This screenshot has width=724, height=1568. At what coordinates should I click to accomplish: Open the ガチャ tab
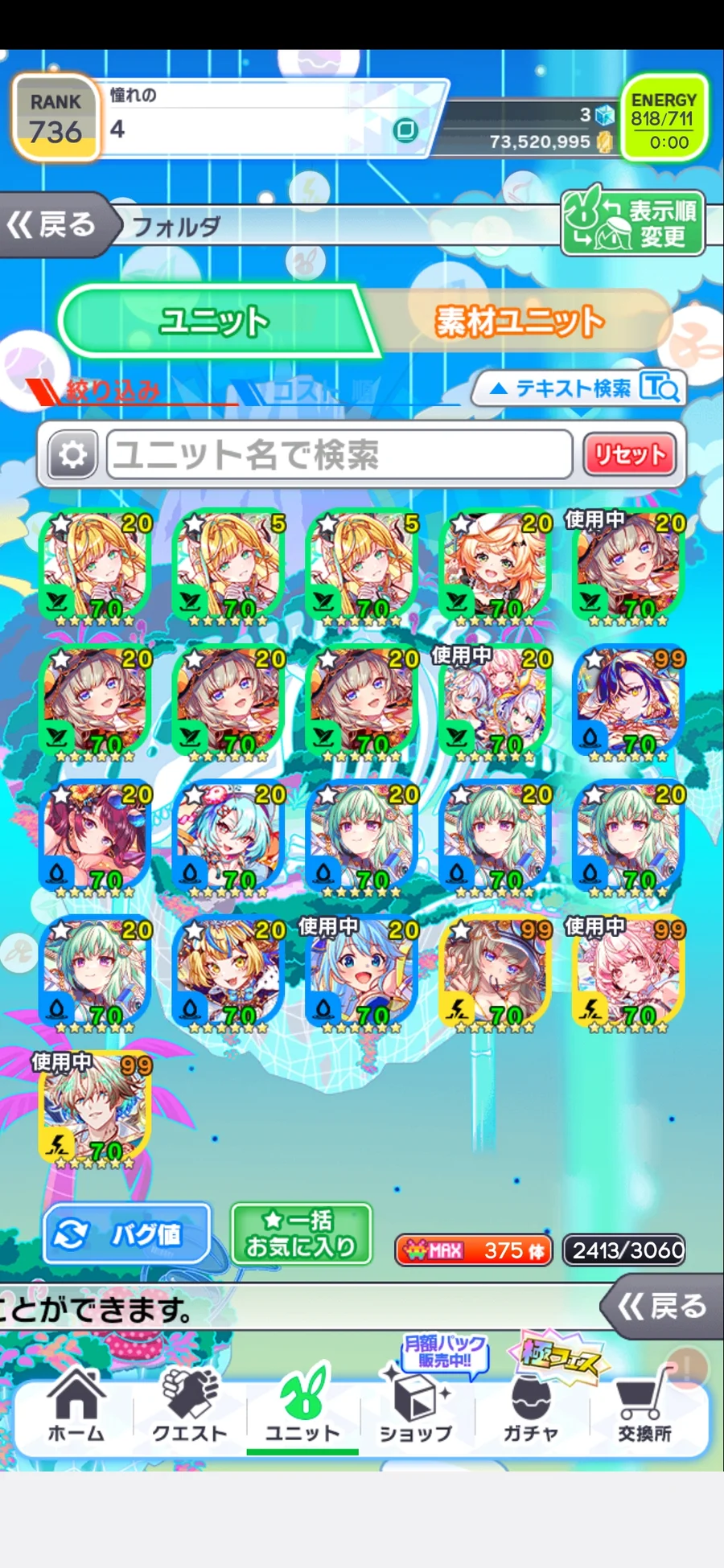coord(529,1406)
